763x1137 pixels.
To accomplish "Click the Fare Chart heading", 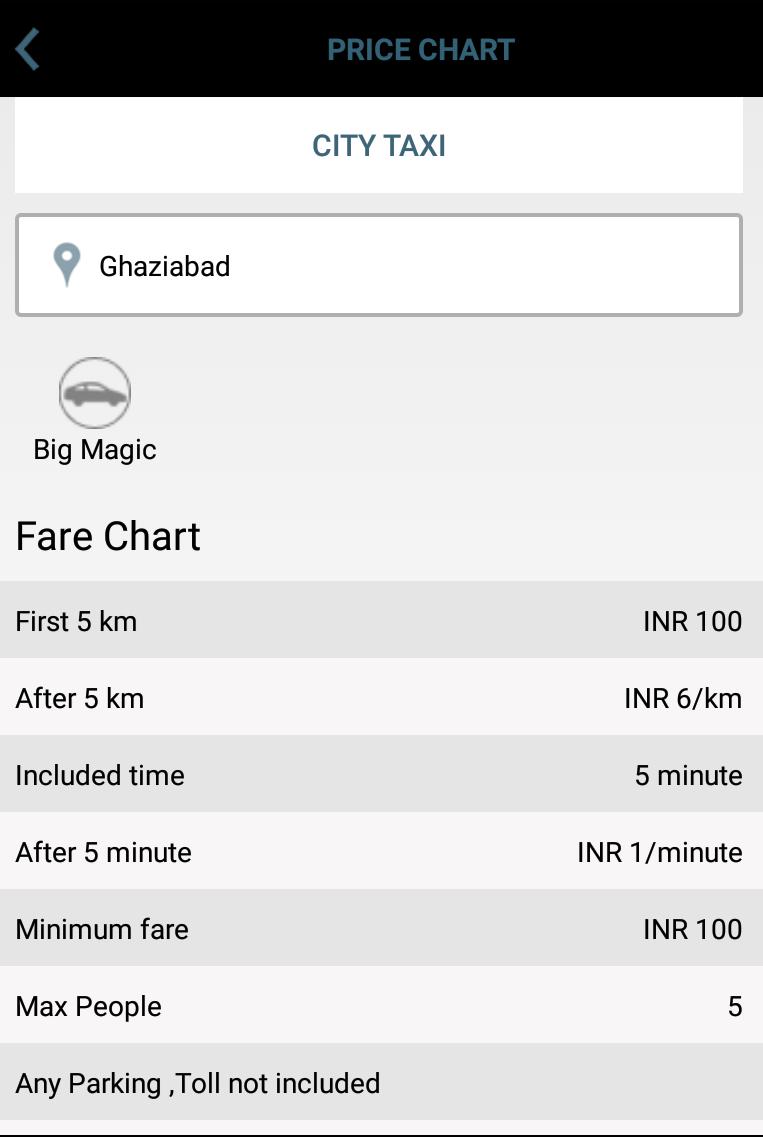I will (106, 536).
